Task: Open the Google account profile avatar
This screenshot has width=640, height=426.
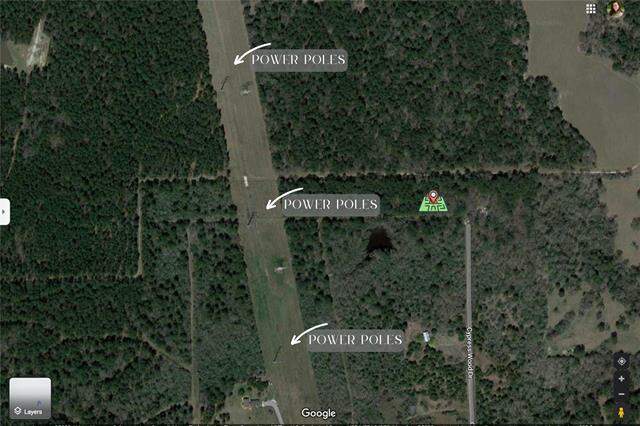Action: click(615, 9)
